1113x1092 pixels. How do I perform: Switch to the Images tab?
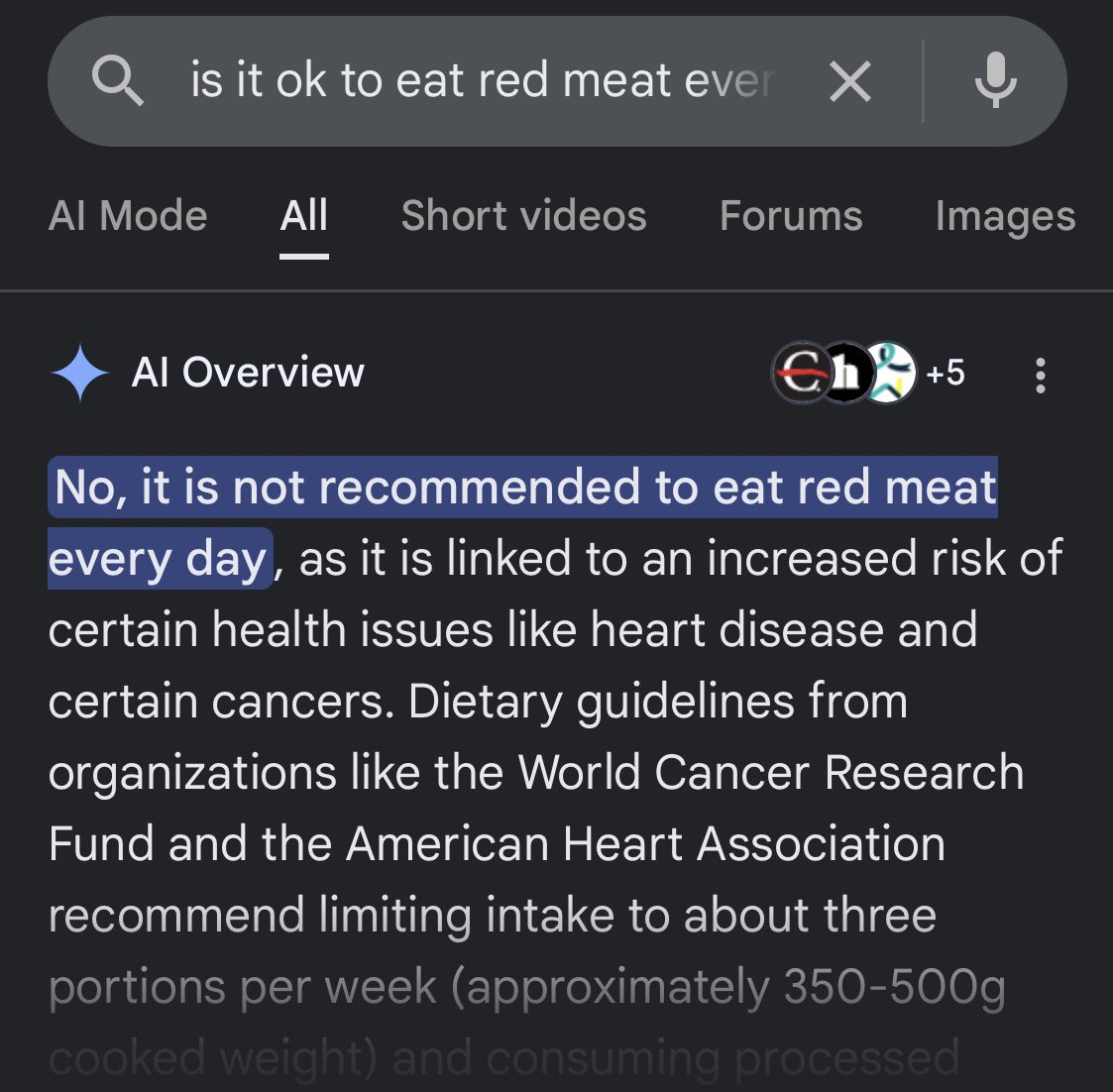pyautogui.click(x=1005, y=216)
